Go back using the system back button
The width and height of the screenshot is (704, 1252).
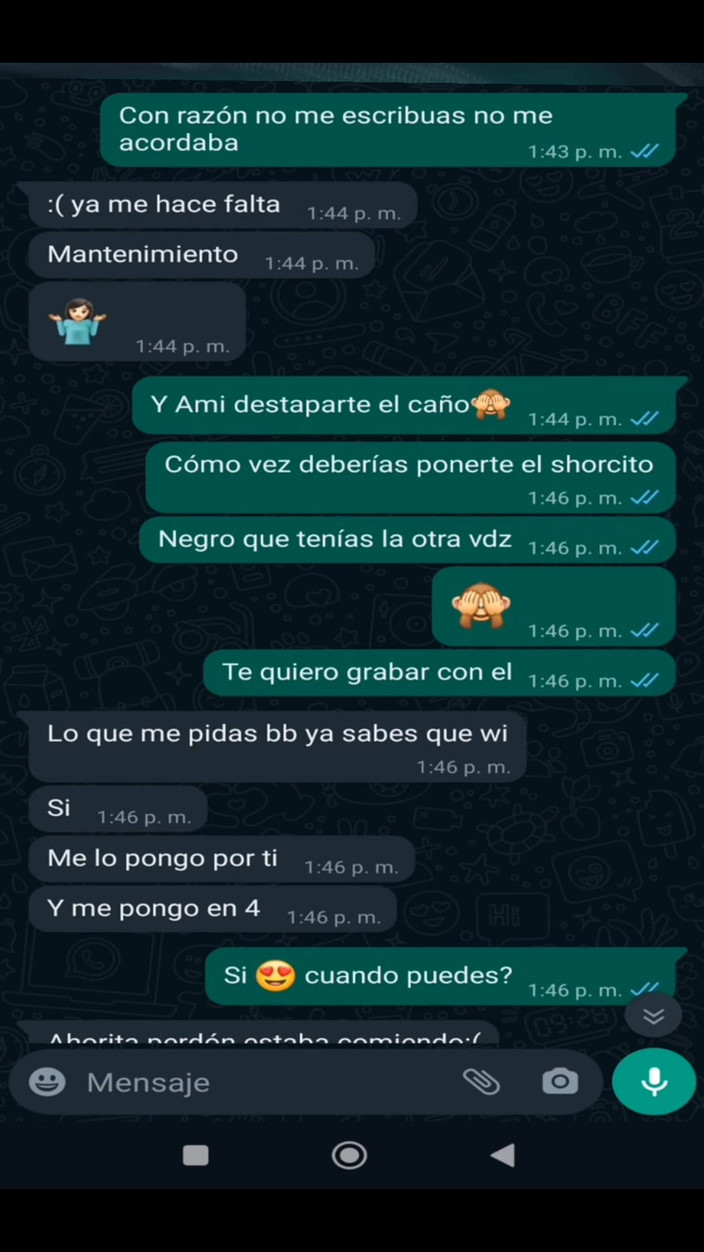click(x=502, y=1156)
